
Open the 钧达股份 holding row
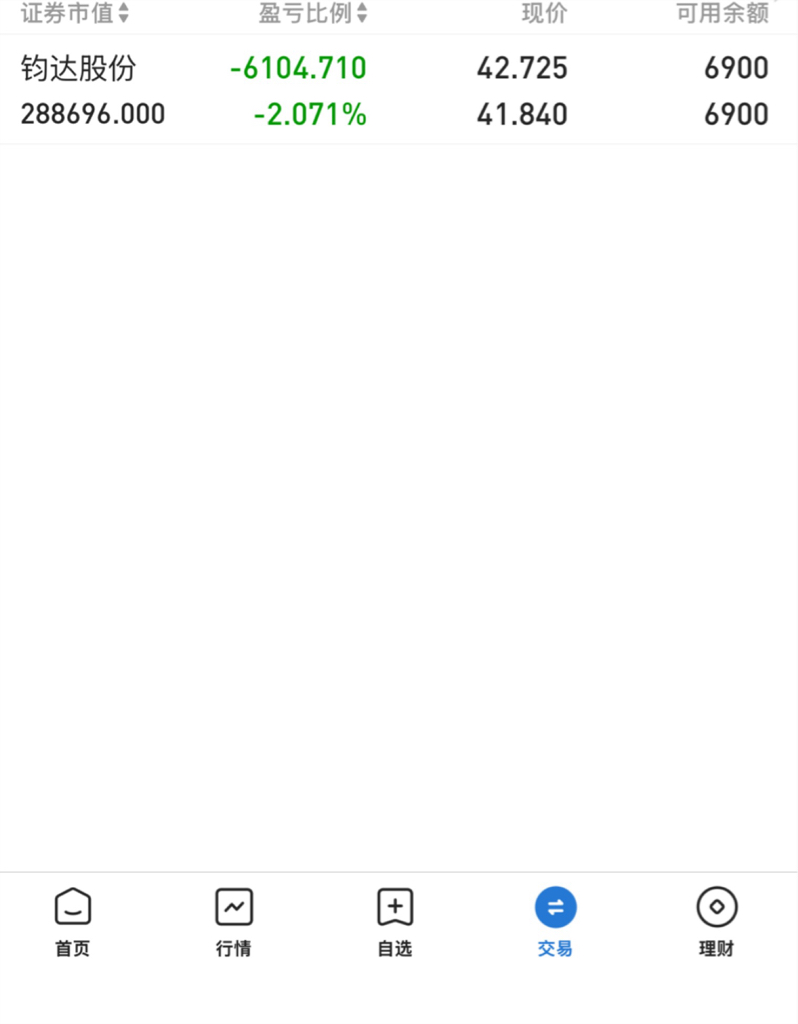pos(398,89)
